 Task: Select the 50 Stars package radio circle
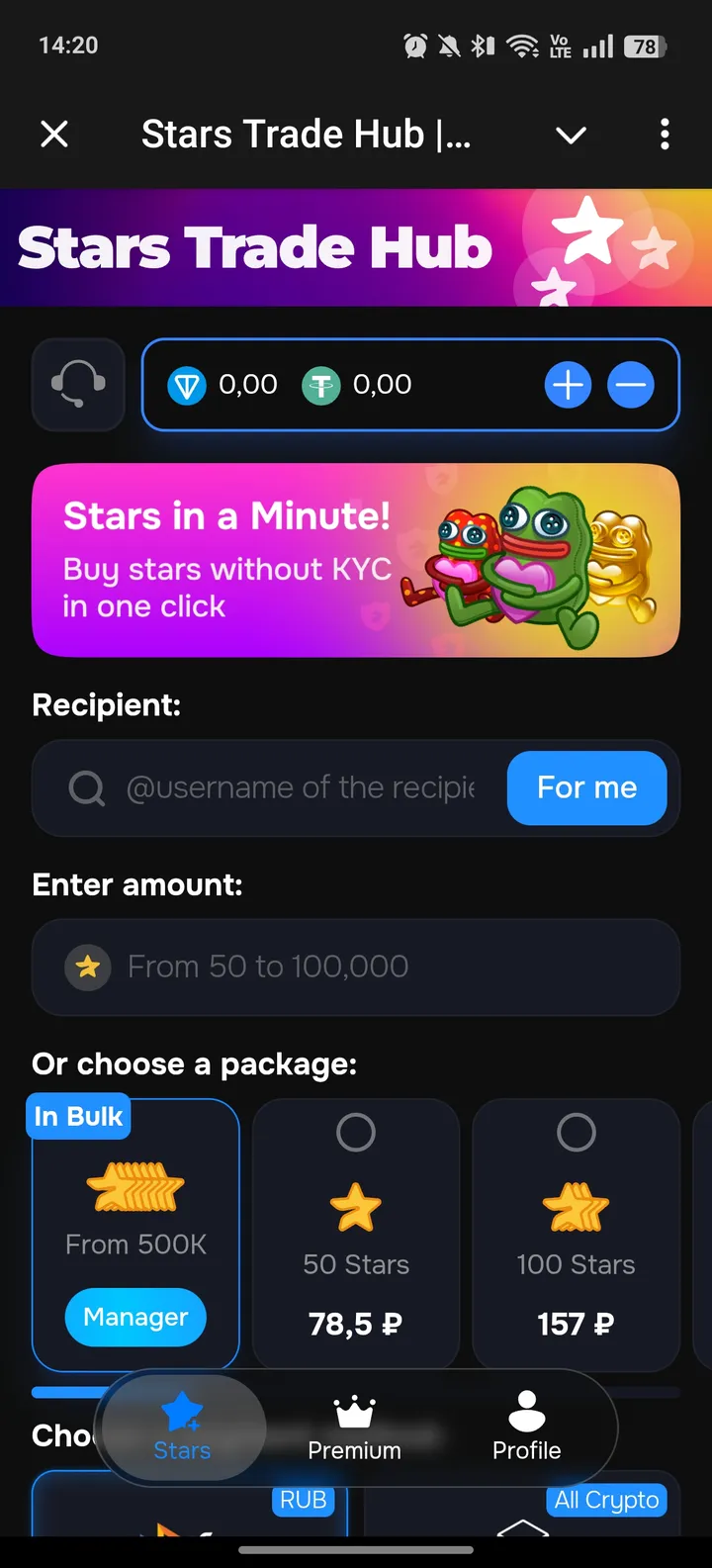(356, 1133)
